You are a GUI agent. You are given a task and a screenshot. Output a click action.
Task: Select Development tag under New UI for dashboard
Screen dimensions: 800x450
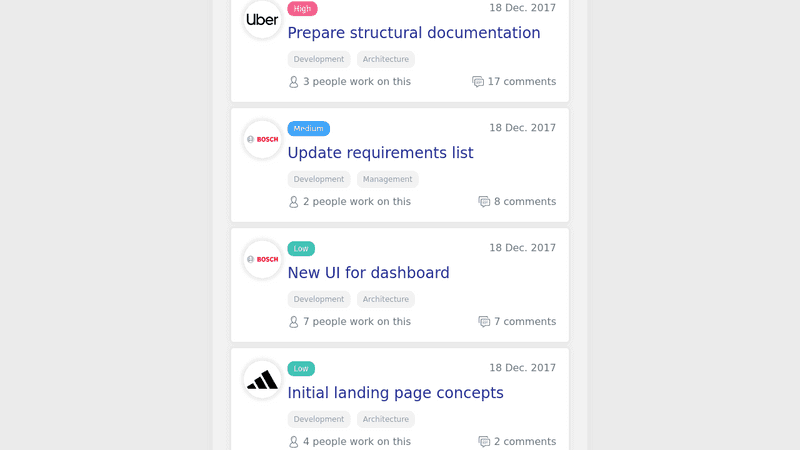click(319, 299)
